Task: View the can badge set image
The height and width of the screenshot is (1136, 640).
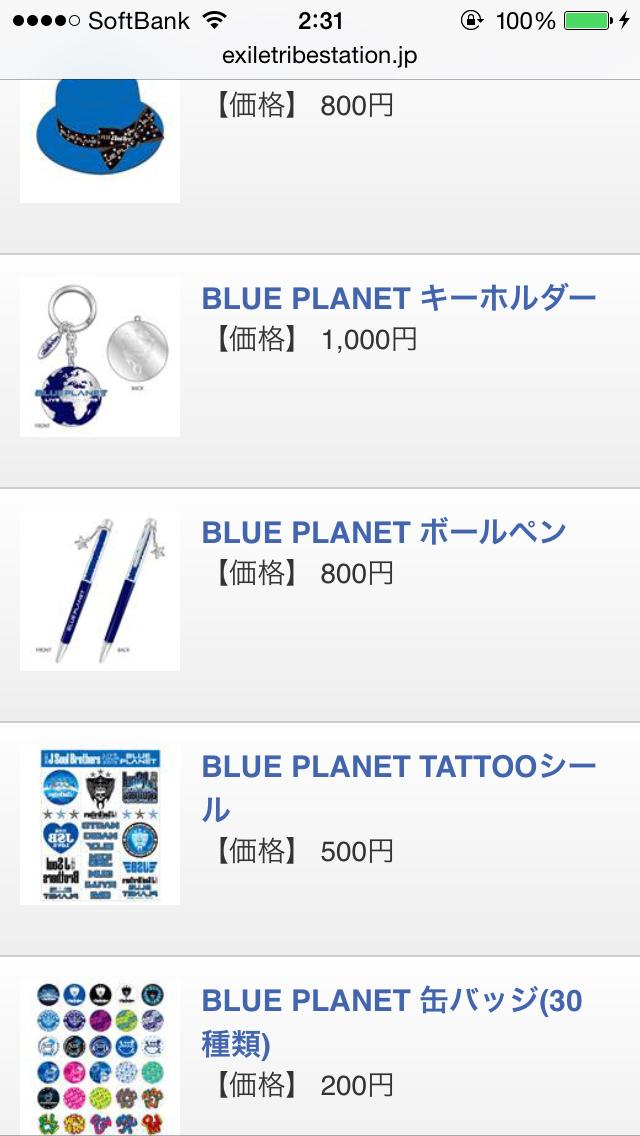Action: pyautogui.click(x=100, y=1056)
